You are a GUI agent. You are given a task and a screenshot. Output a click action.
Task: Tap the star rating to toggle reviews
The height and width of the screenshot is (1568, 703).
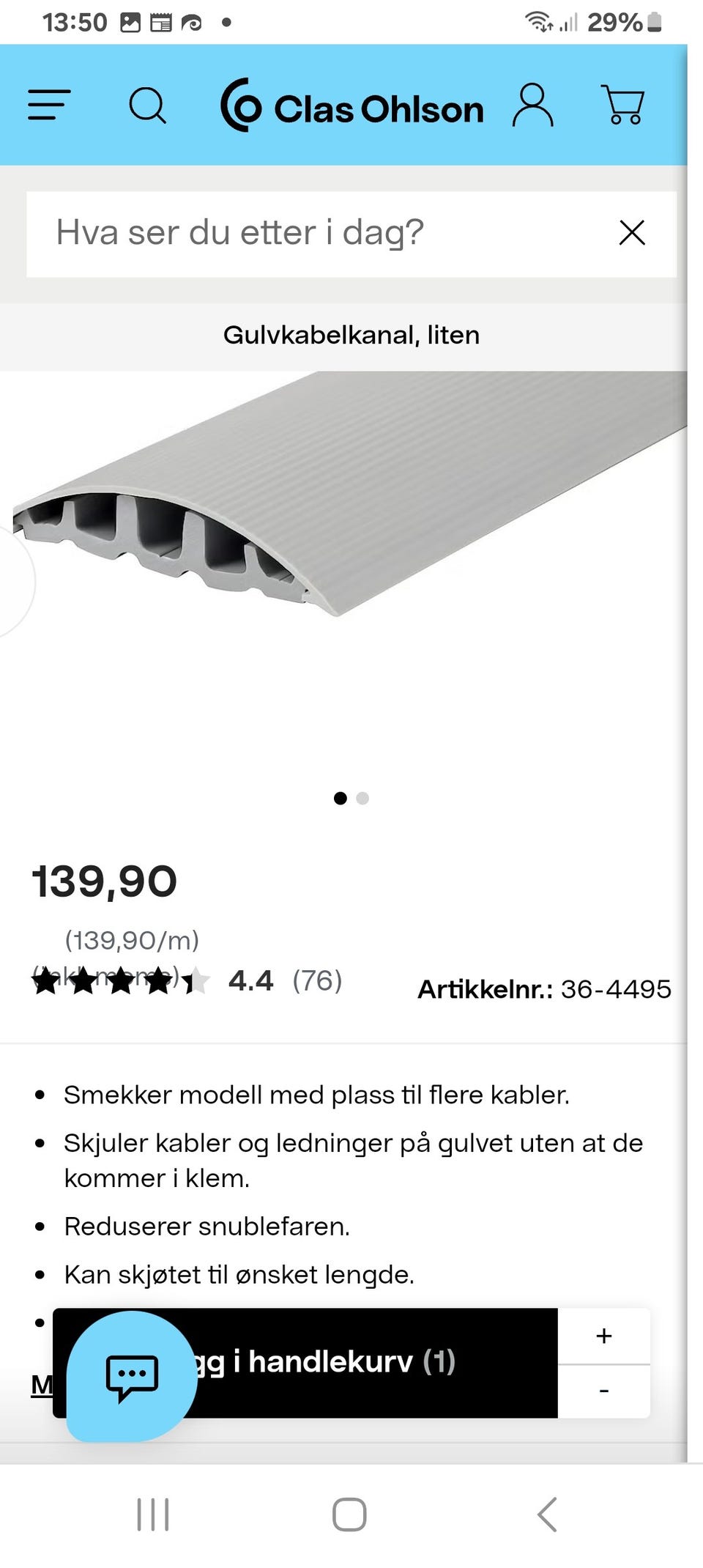(x=117, y=980)
